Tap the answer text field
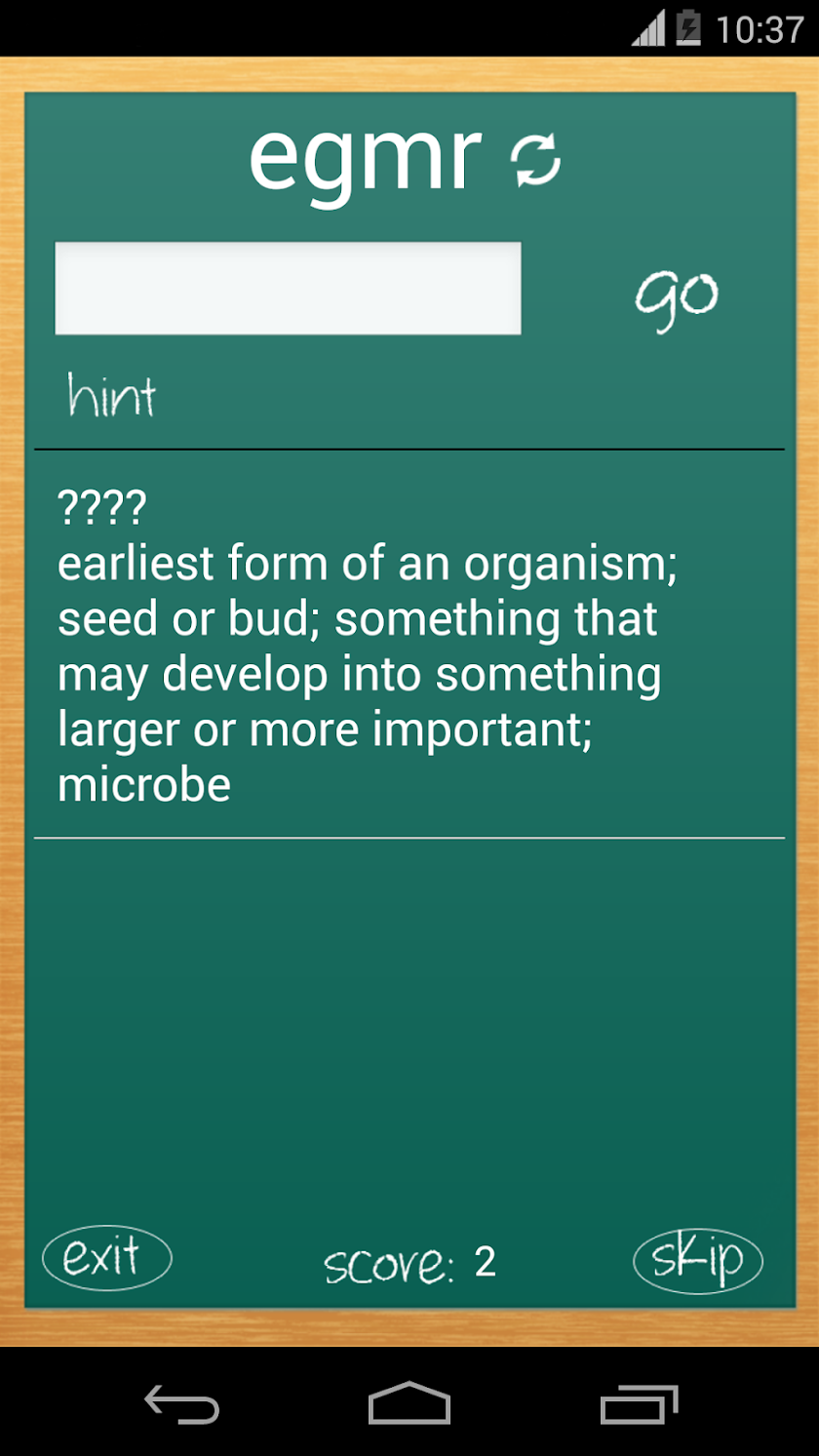Image resolution: width=819 pixels, height=1456 pixels. (x=288, y=289)
